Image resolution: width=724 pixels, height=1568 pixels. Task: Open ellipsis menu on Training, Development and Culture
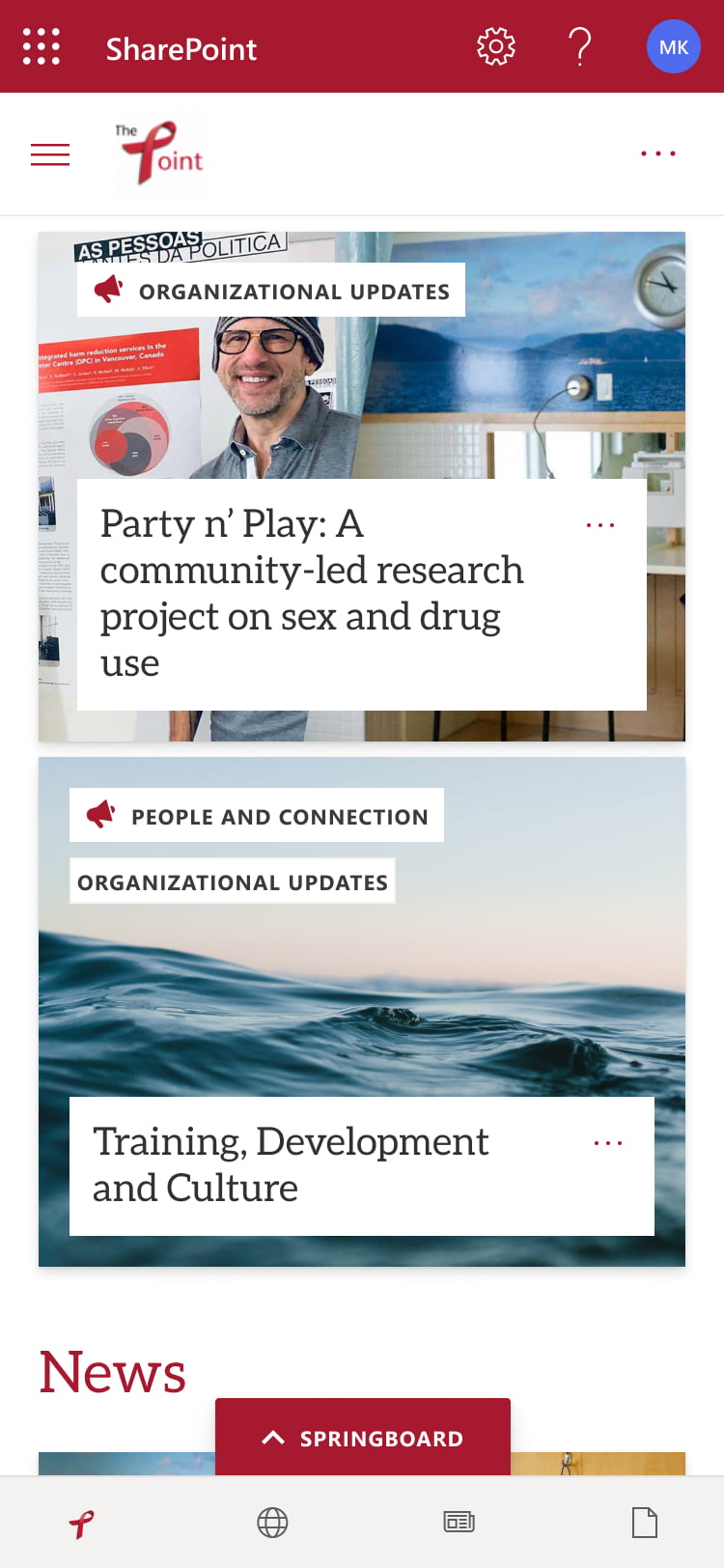[x=608, y=1141]
